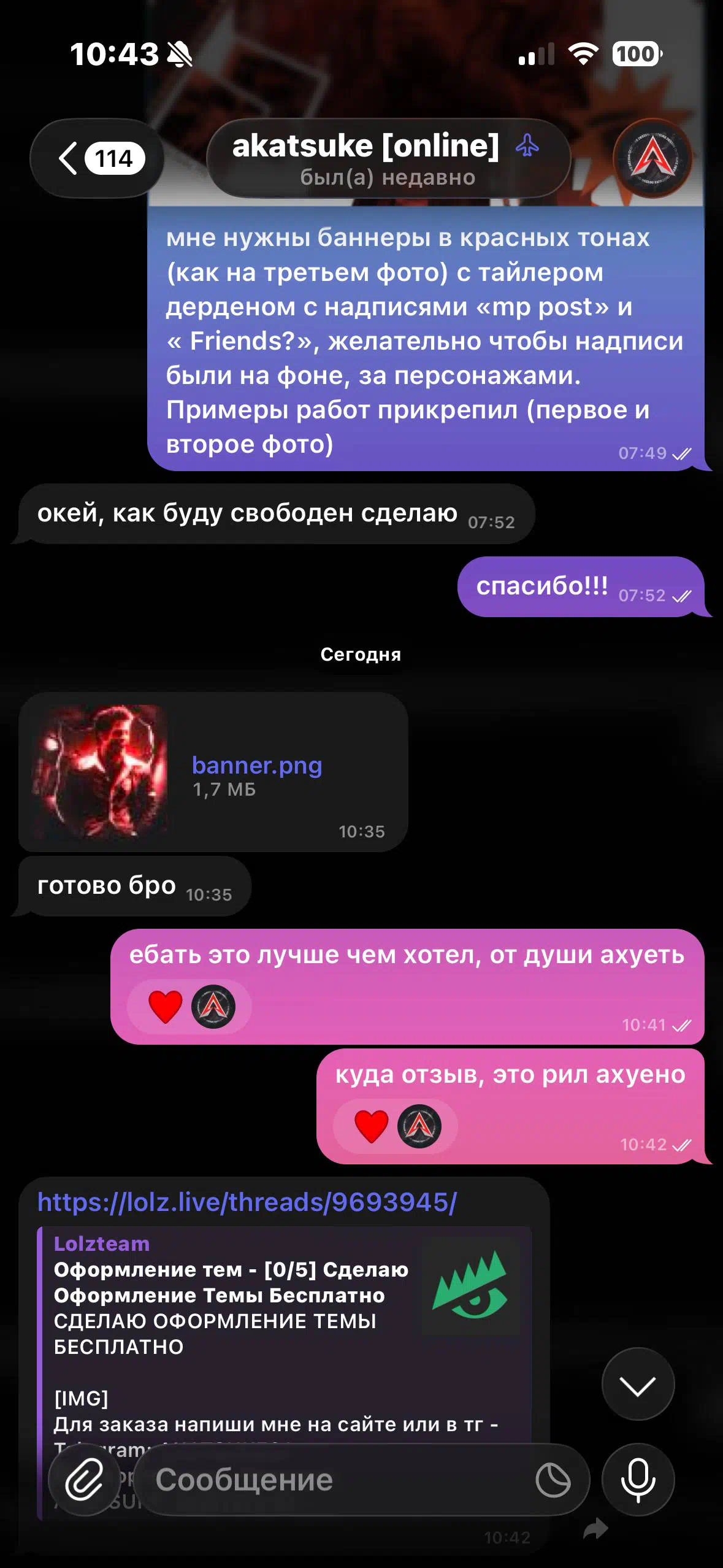Forward the Lolzteam link message
Viewport: 723px width, 1568px height.
coord(595,1530)
